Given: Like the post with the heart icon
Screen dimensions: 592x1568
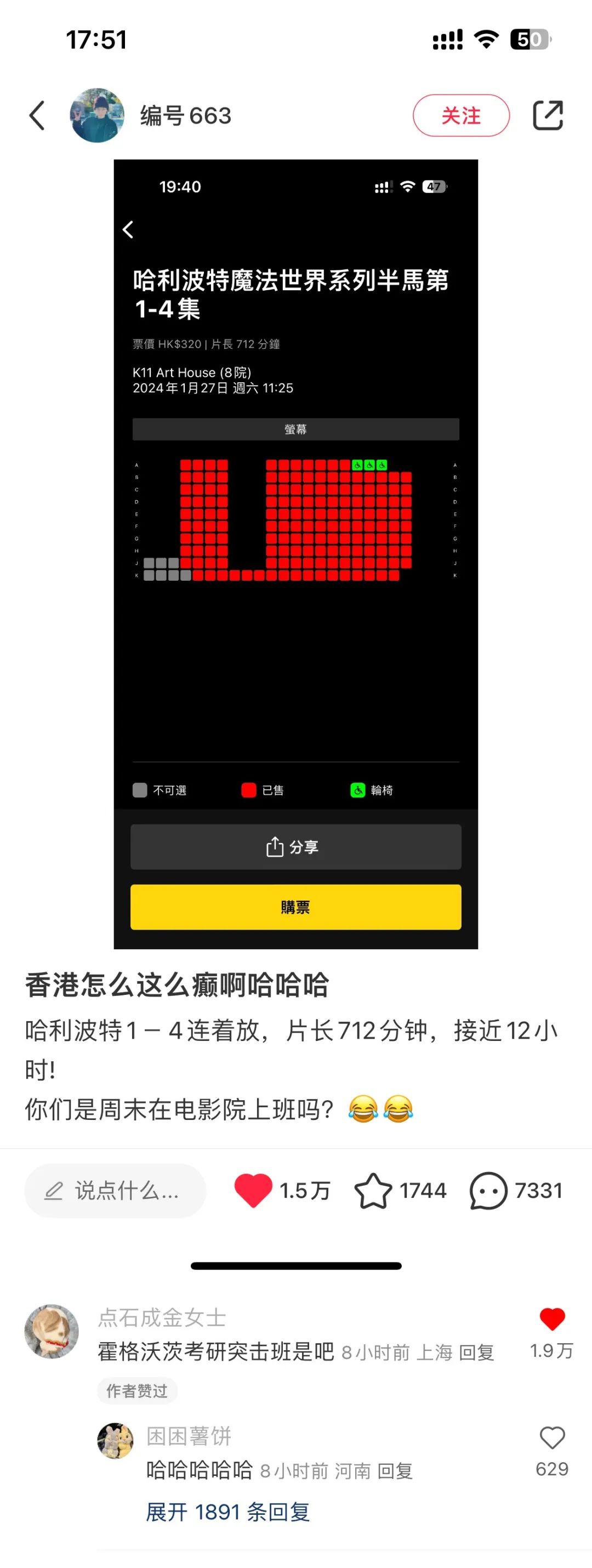Looking at the screenshot, I should click(254, 1190).
